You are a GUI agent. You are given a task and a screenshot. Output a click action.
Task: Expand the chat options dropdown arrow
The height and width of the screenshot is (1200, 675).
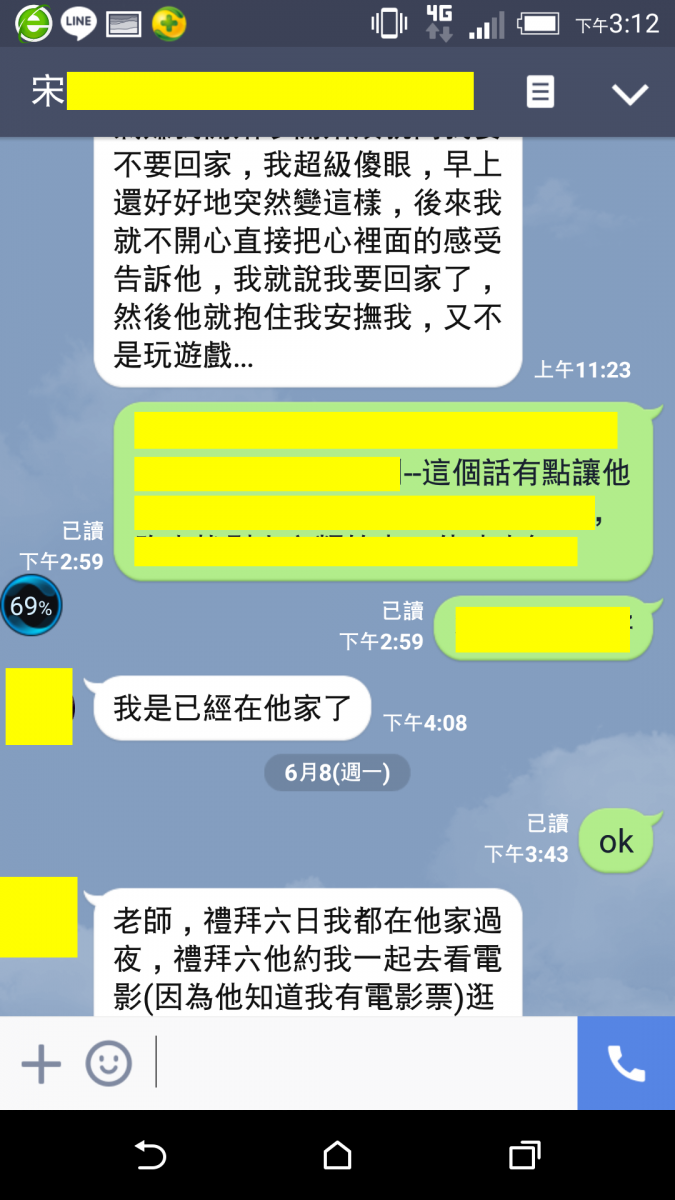tap(630, 94)
